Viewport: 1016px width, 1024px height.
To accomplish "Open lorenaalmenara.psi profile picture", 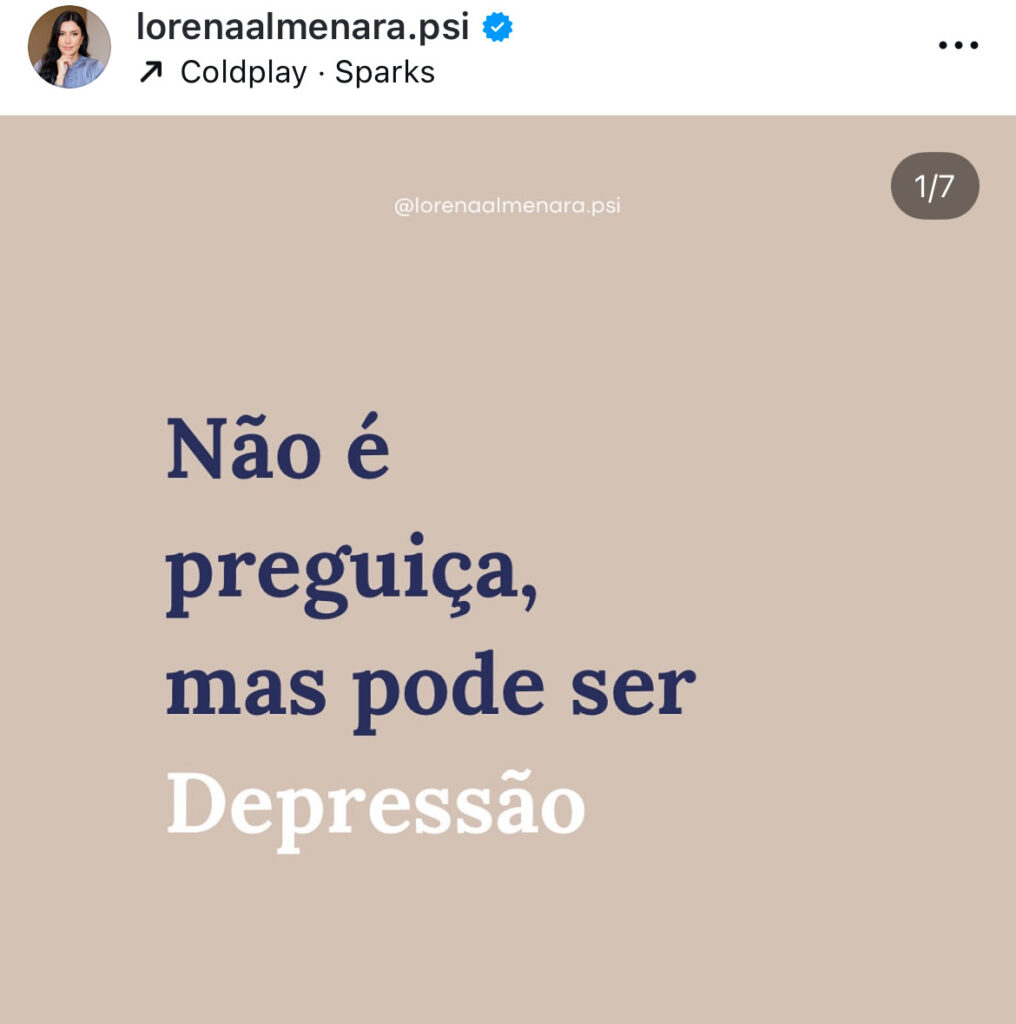I will coord(69,47).
